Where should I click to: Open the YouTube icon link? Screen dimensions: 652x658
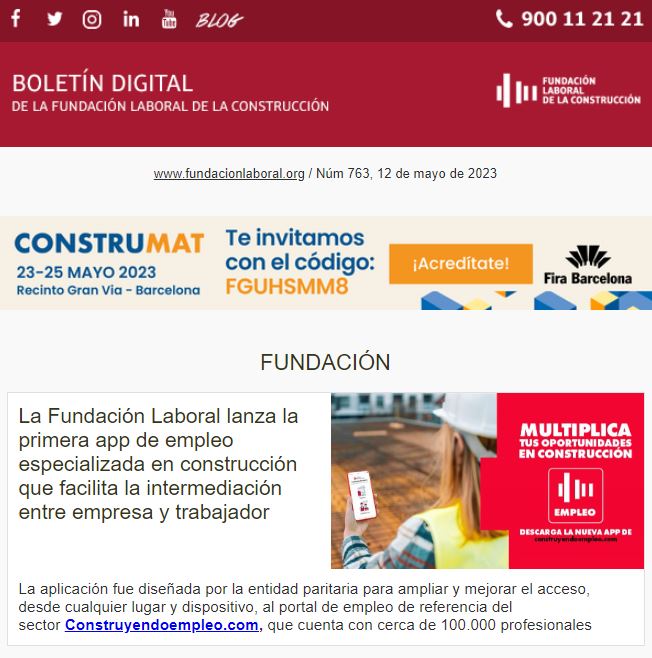(169, 19)
